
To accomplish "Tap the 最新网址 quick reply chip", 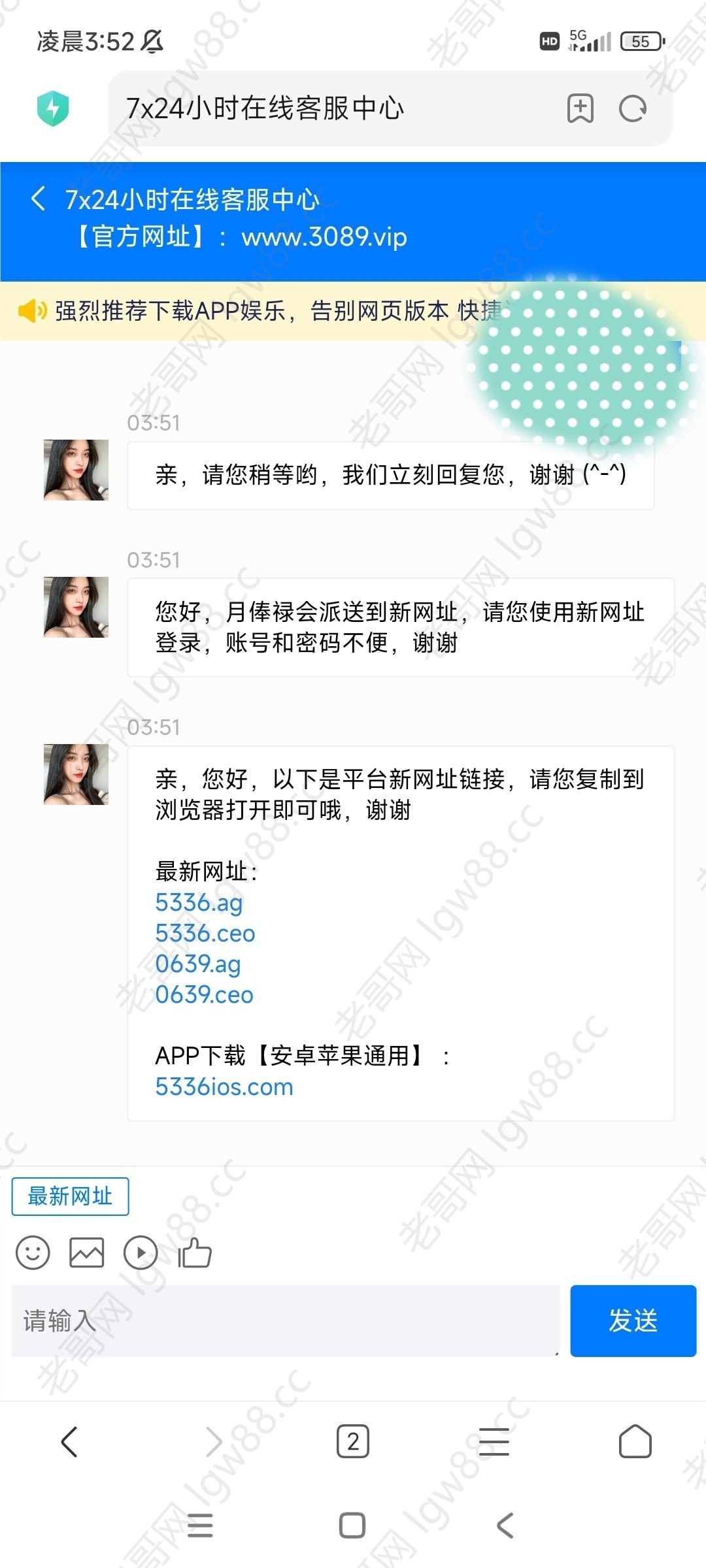I will click(70, 1196).
